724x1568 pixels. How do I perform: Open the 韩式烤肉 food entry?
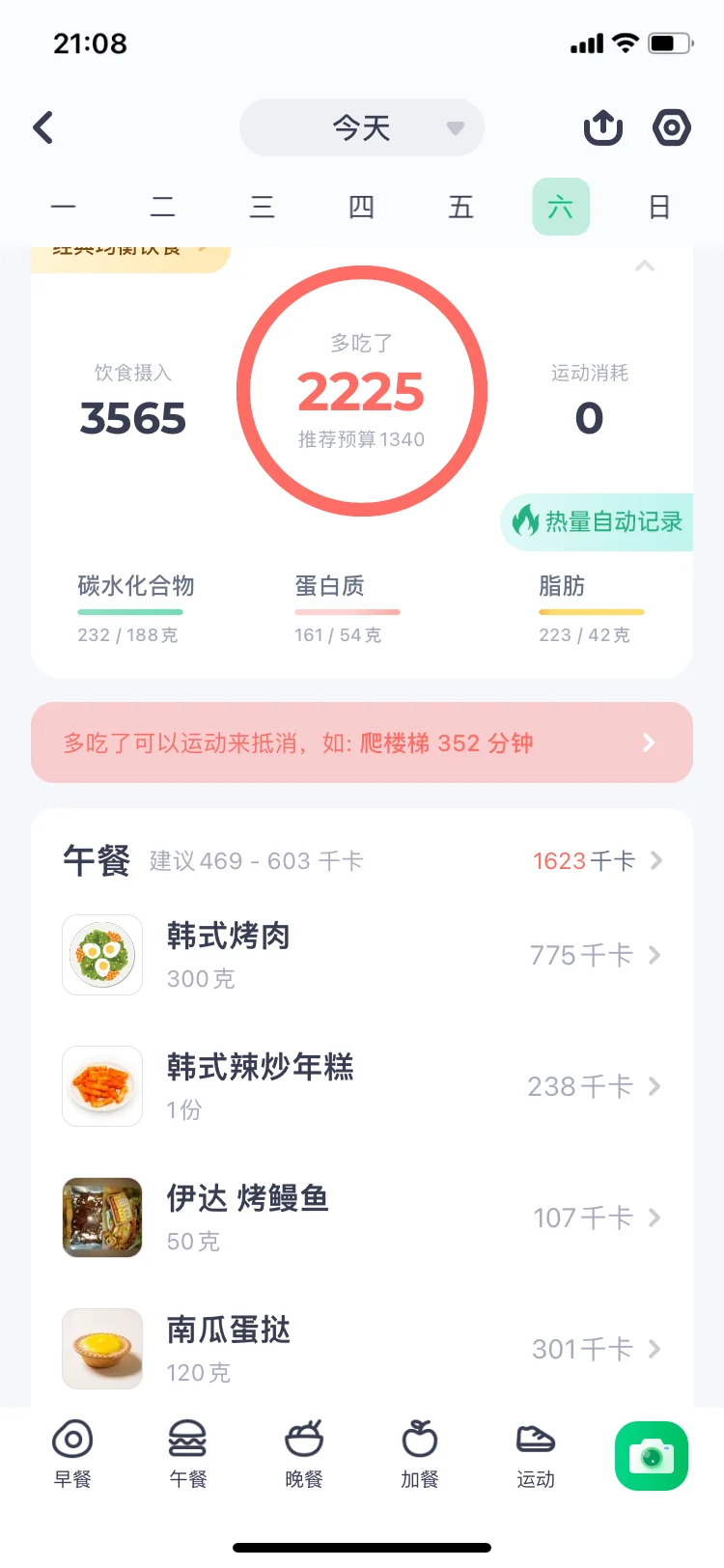pyautogui.click(x=362, y=955)
